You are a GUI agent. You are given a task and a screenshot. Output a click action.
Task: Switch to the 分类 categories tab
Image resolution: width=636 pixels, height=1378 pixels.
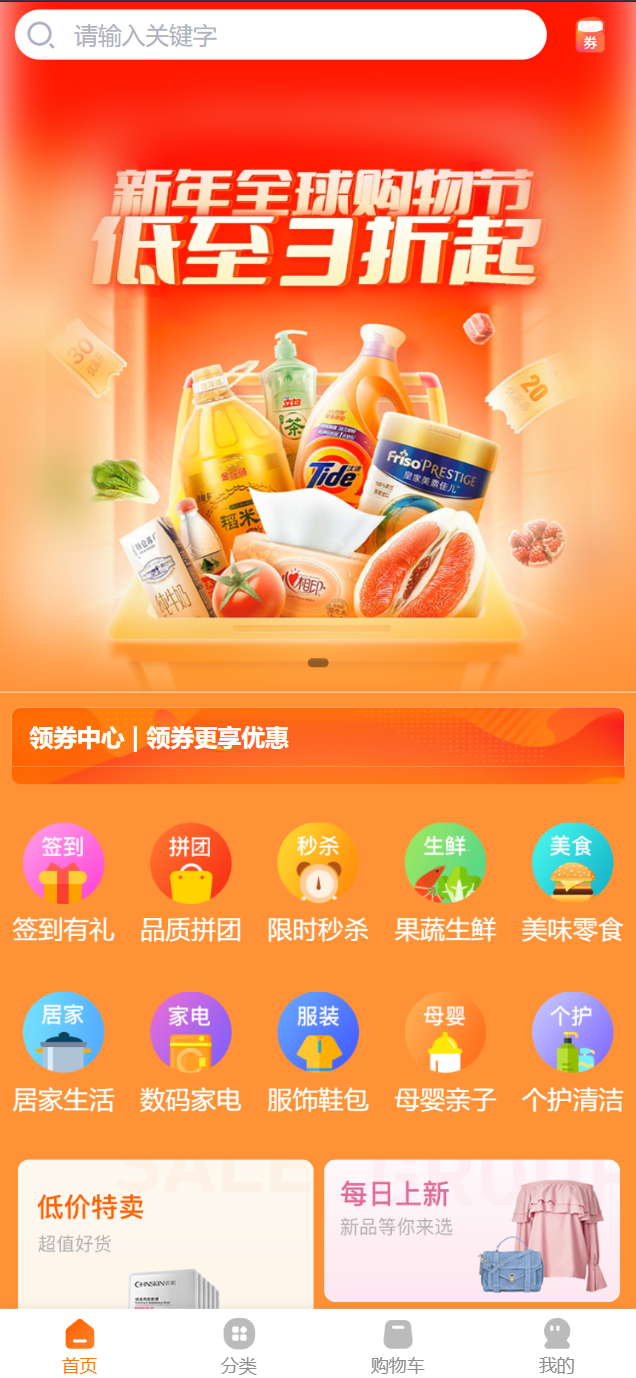pyautogui.click(x=239, y=1346)
